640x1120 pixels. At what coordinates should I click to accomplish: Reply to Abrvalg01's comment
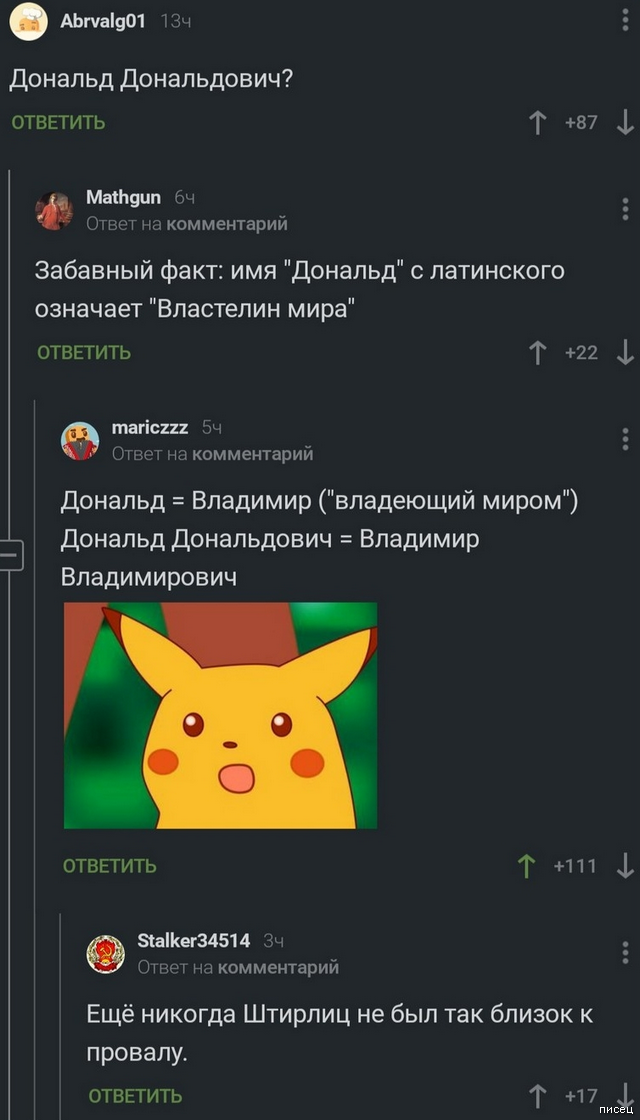point(58,123)
